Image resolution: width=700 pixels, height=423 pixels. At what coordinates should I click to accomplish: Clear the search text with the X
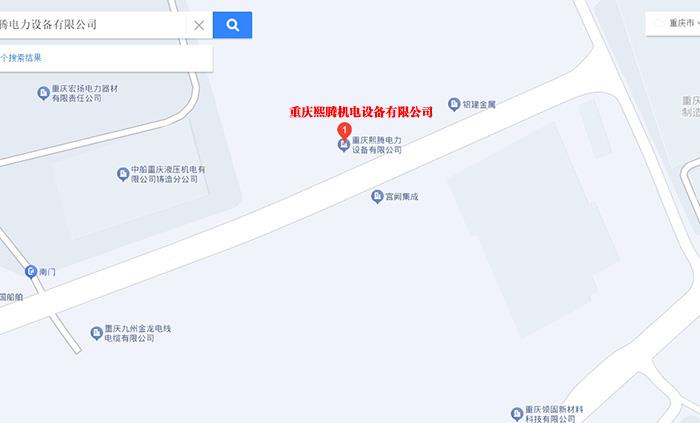pos(199,25)
